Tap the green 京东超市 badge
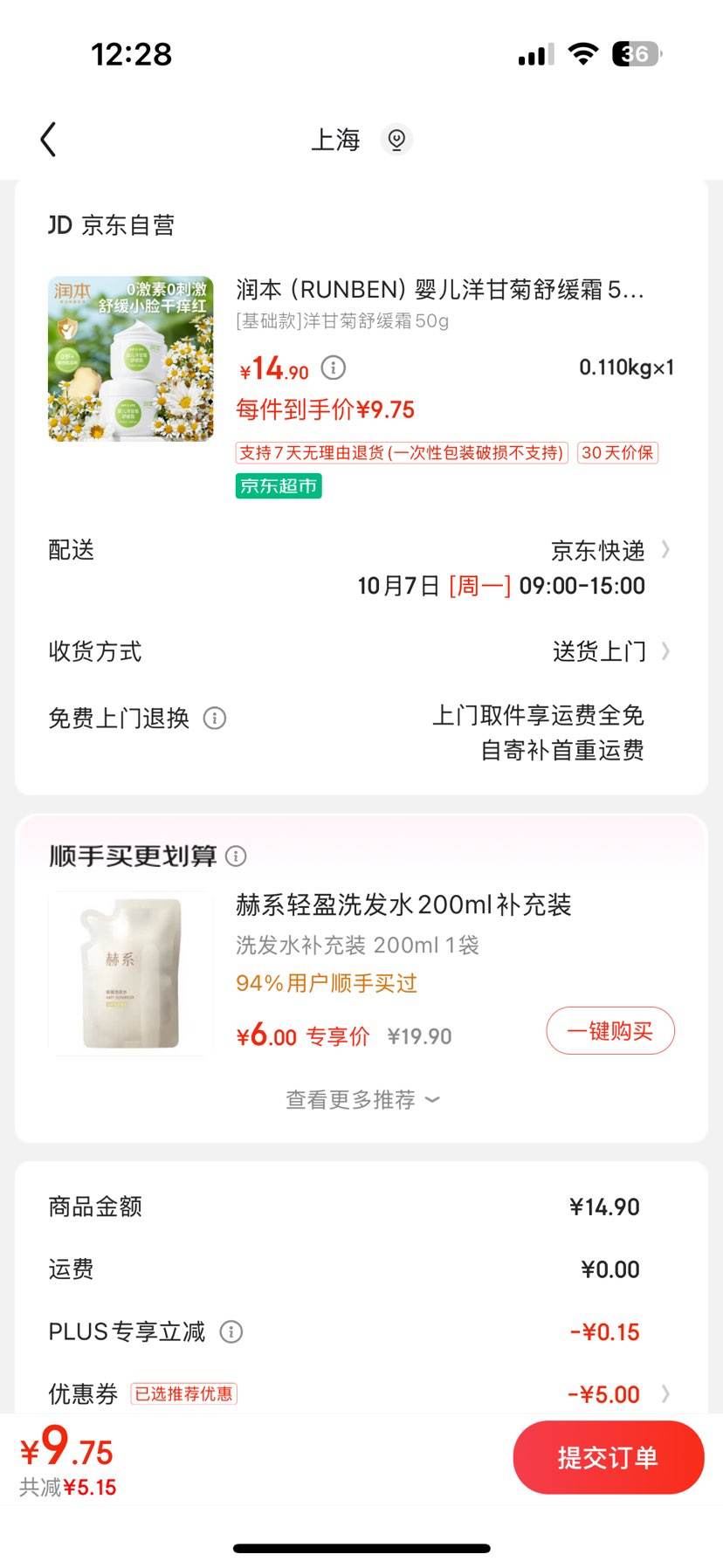 click(276, 485)
